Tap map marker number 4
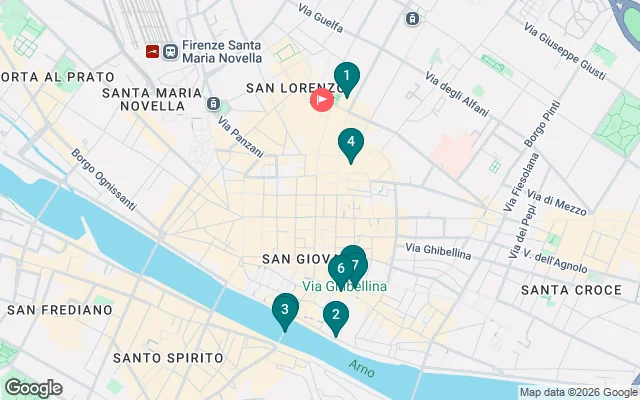Viewport: 640px width, 400px height. tap(350, 143)
